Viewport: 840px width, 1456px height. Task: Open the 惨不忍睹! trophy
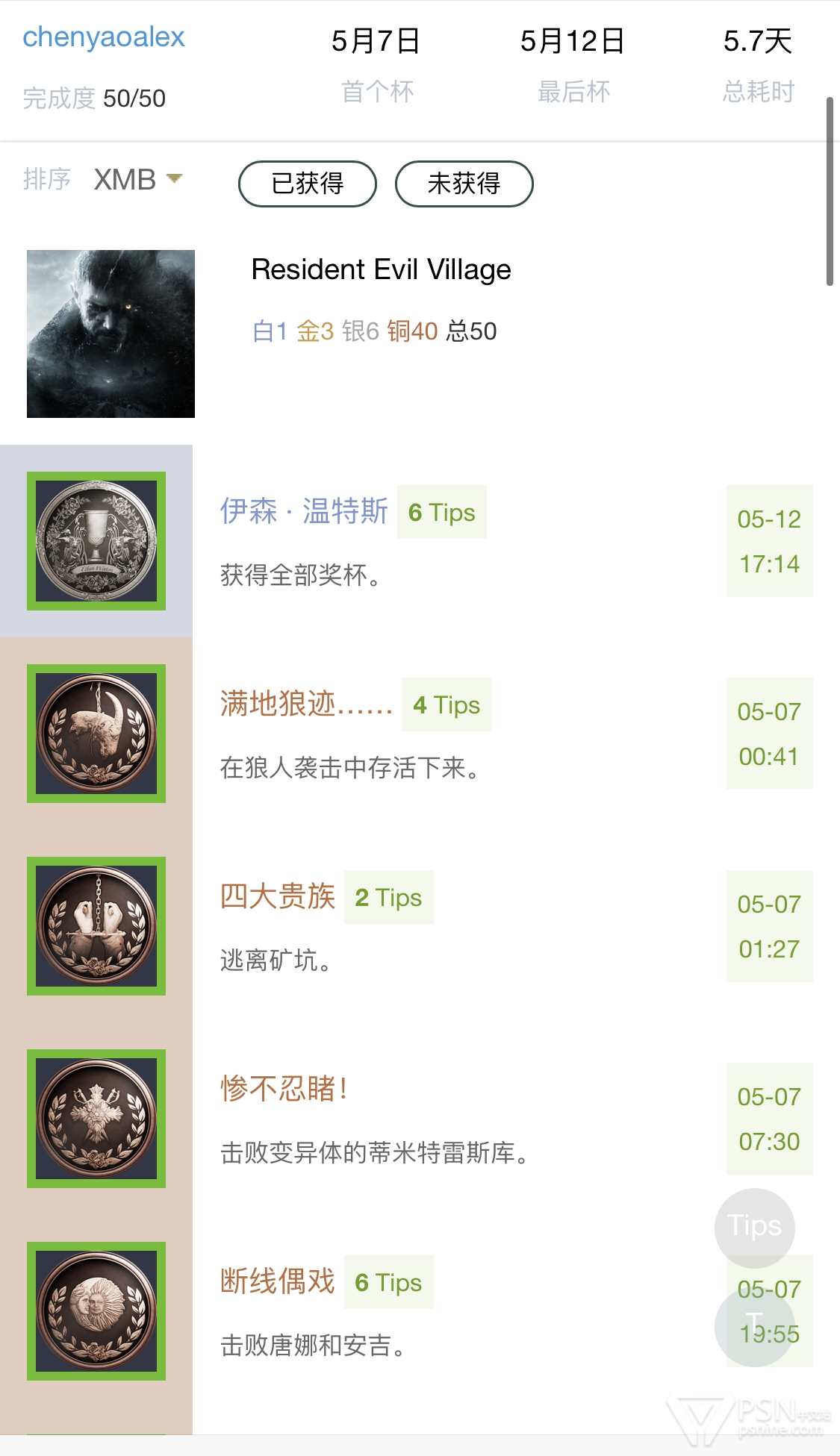(x=284, y=1089)
